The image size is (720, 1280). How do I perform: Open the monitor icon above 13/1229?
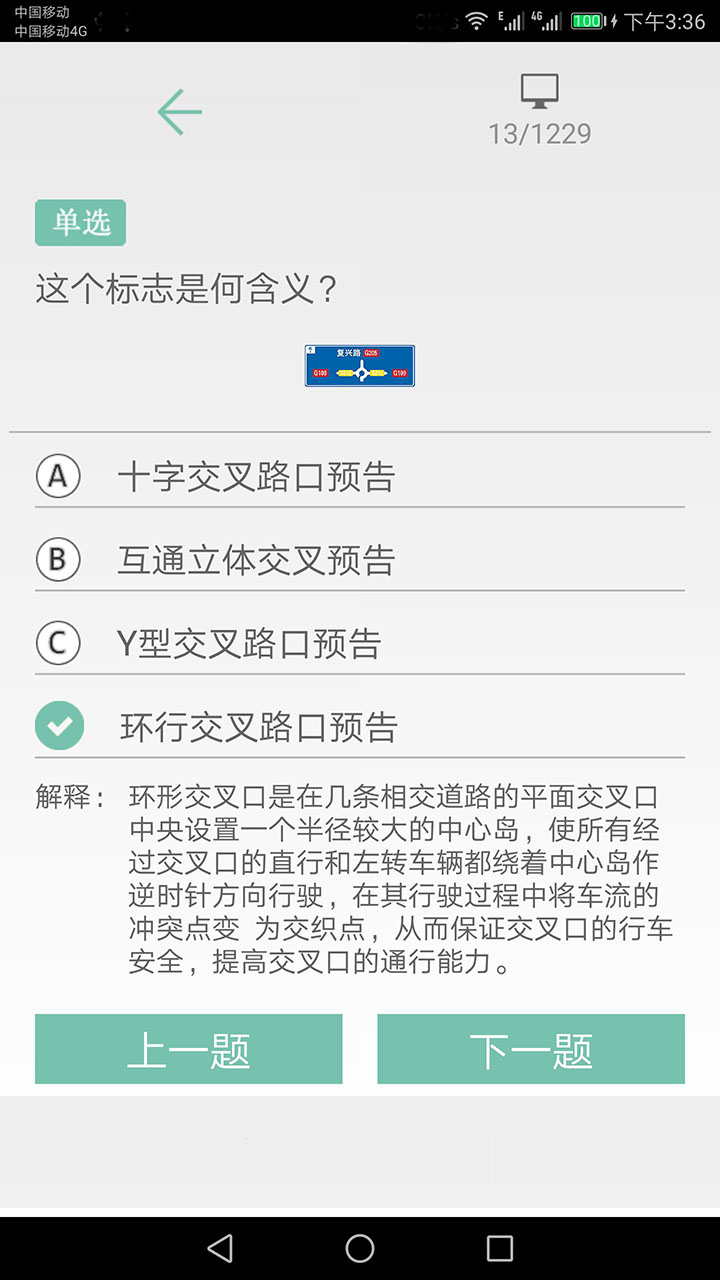coord(539,92)
